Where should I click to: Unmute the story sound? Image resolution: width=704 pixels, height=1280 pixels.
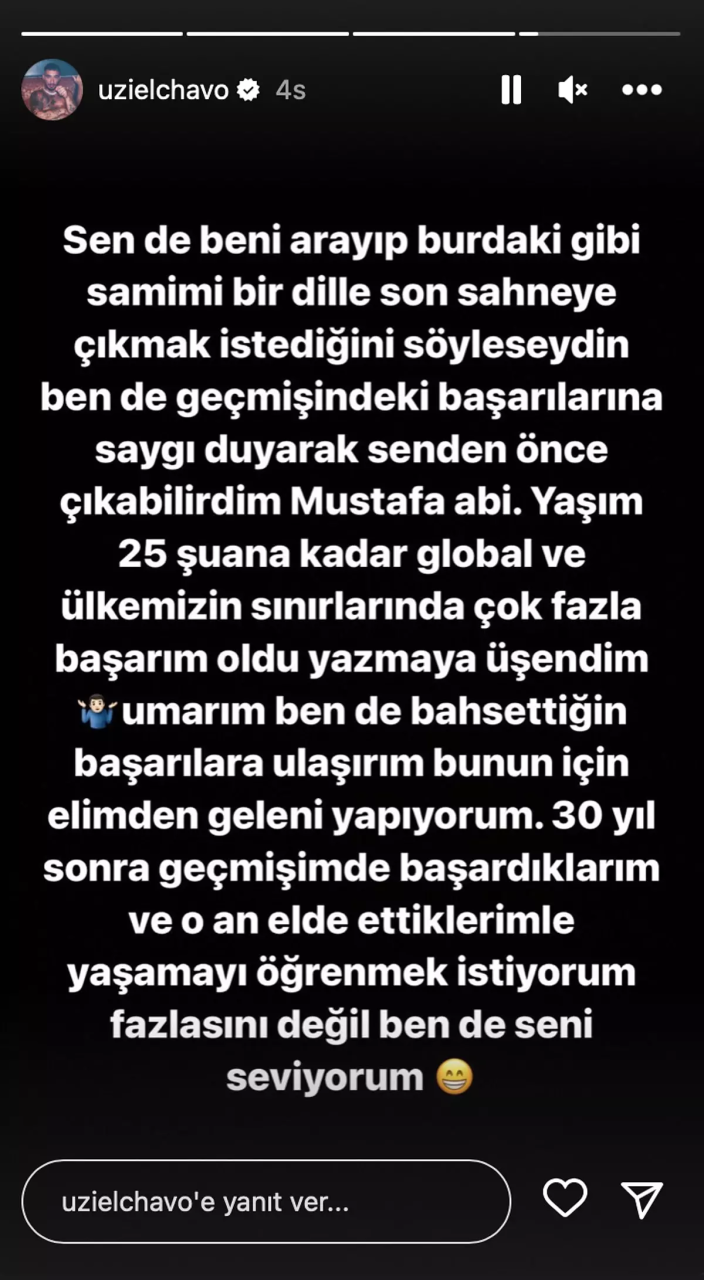573,90
